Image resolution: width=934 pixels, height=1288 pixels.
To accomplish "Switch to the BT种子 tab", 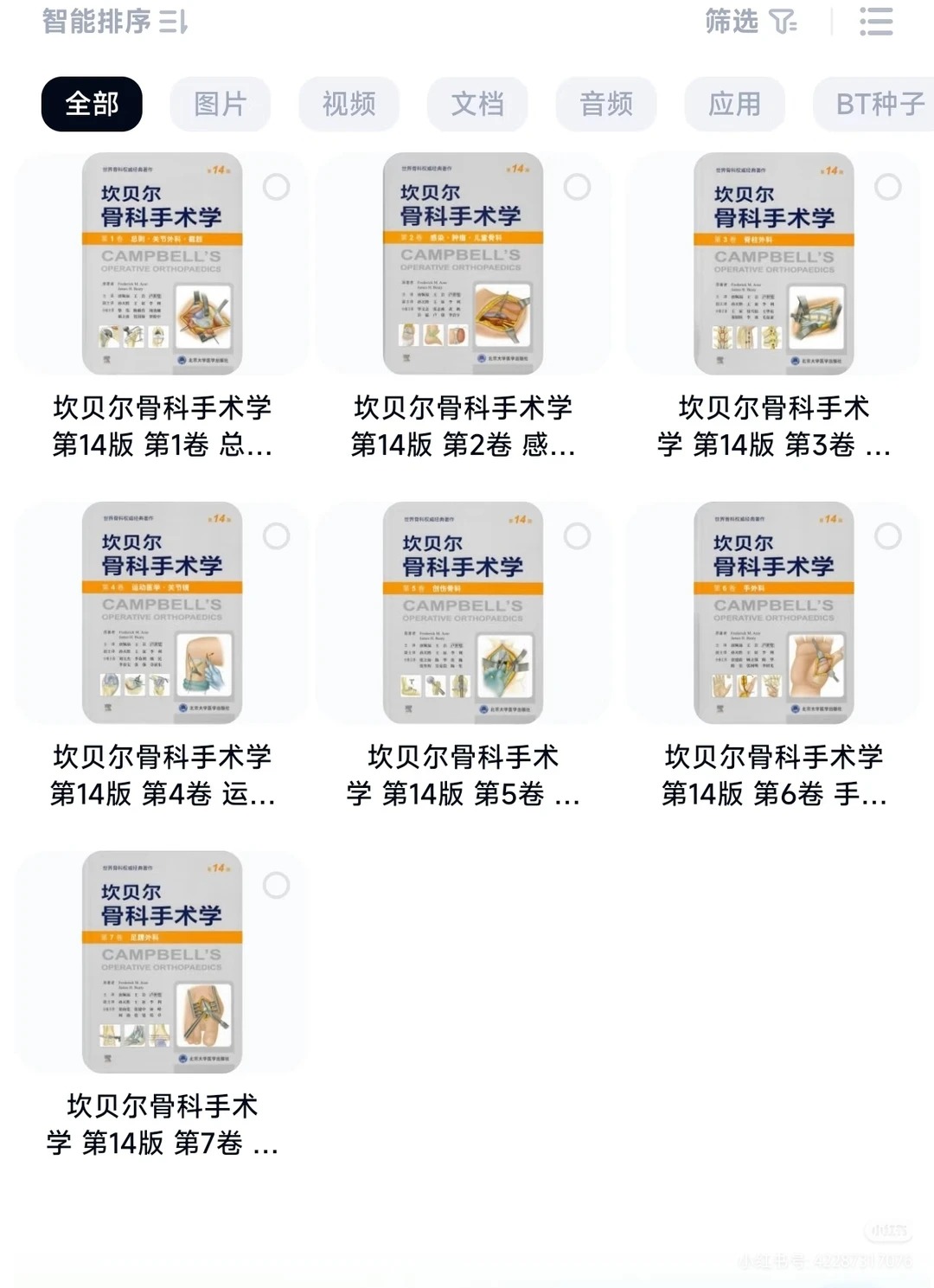I will pos(878,104).
